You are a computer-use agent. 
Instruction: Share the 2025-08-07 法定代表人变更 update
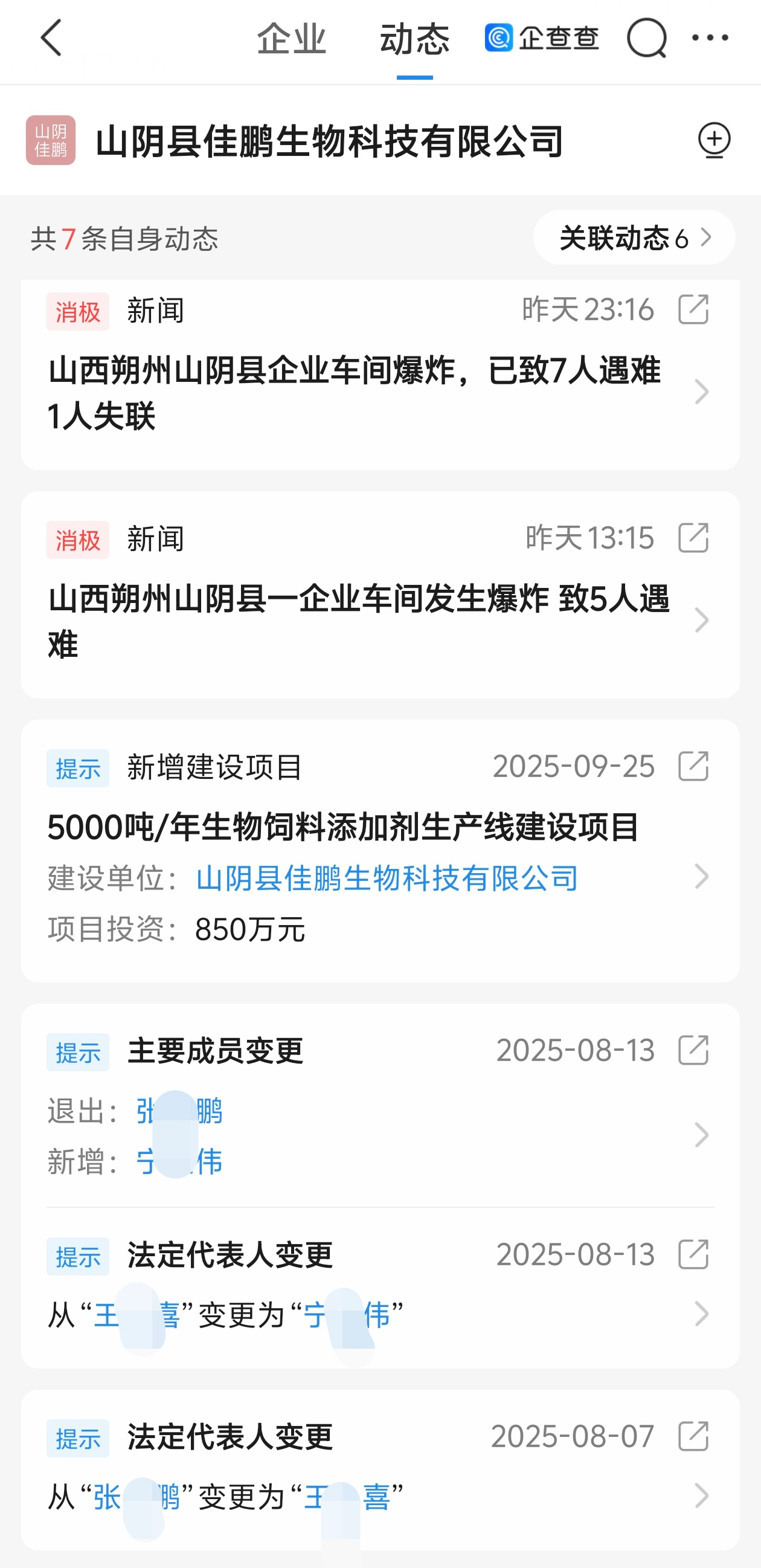pyautogui.click(x=693, y=1436)
